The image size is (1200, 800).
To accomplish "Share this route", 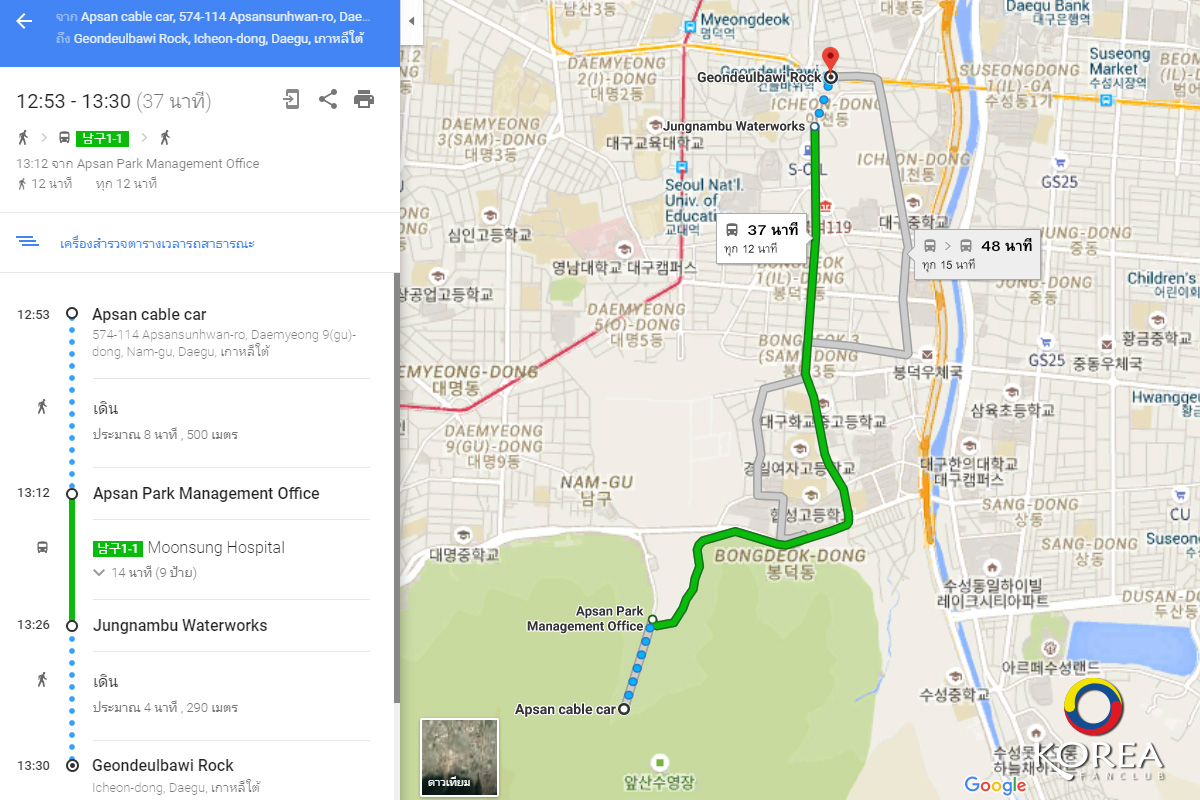I will point(327,99).
